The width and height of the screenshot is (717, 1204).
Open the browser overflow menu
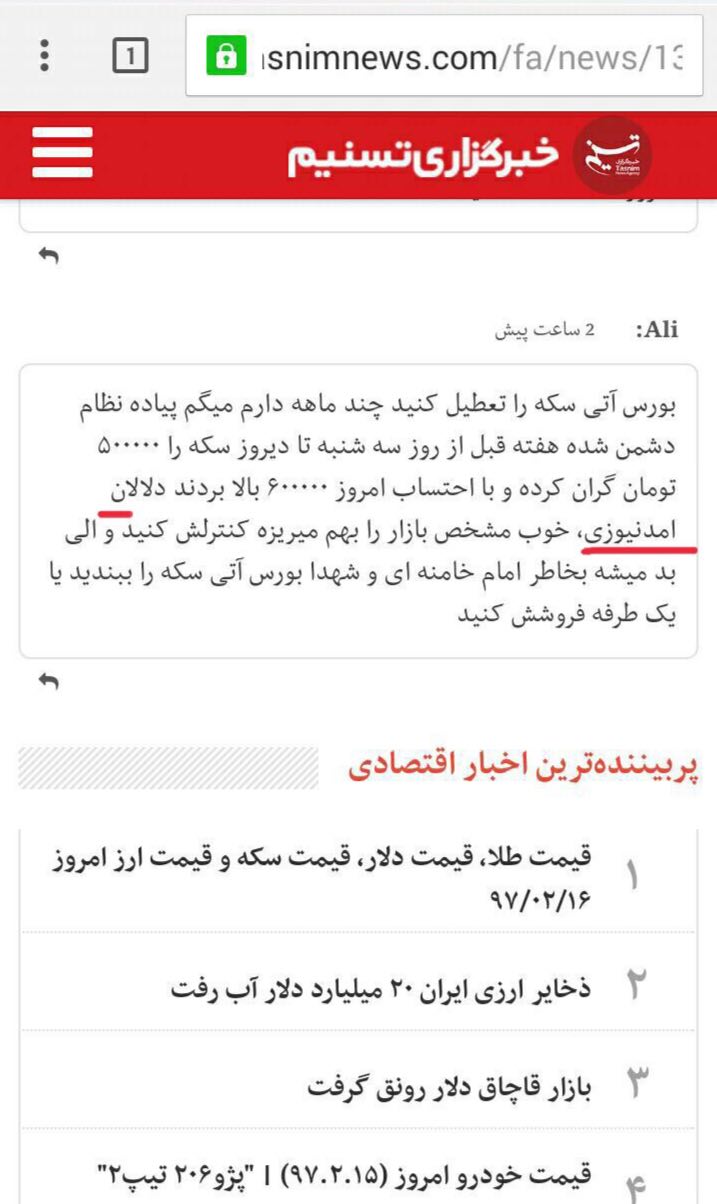pos(44,55)
